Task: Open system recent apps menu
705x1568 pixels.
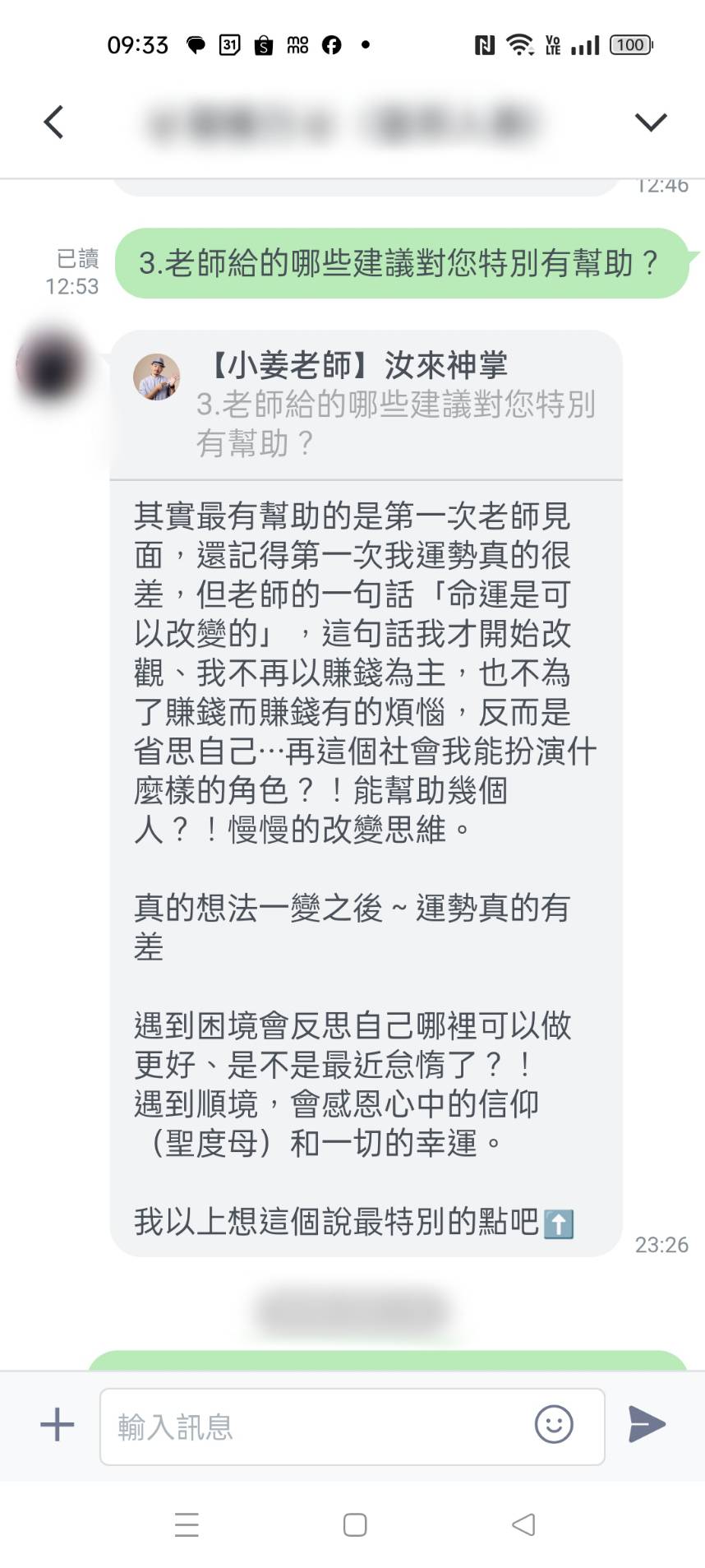Action: click(x=187, y=1524)
